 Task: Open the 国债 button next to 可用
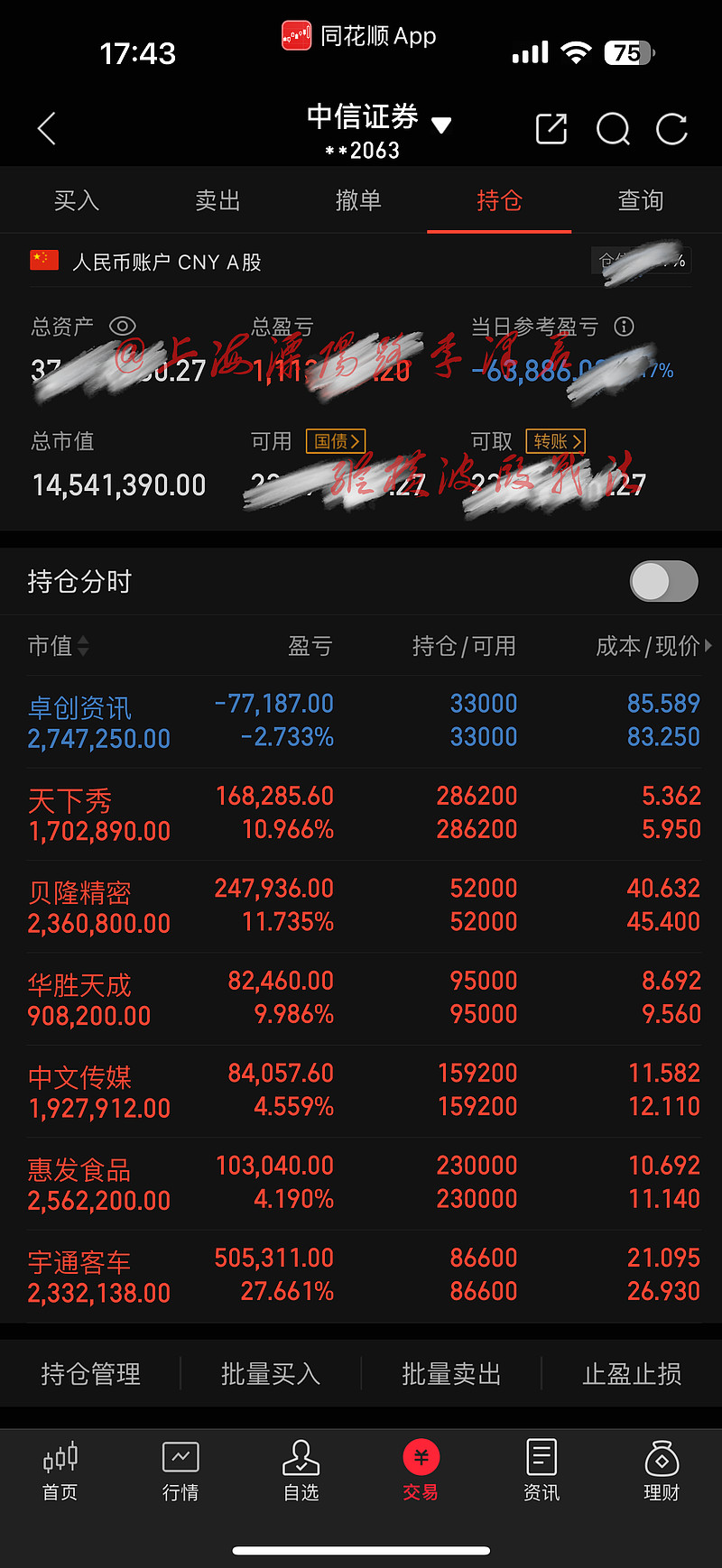coord(336,441)
